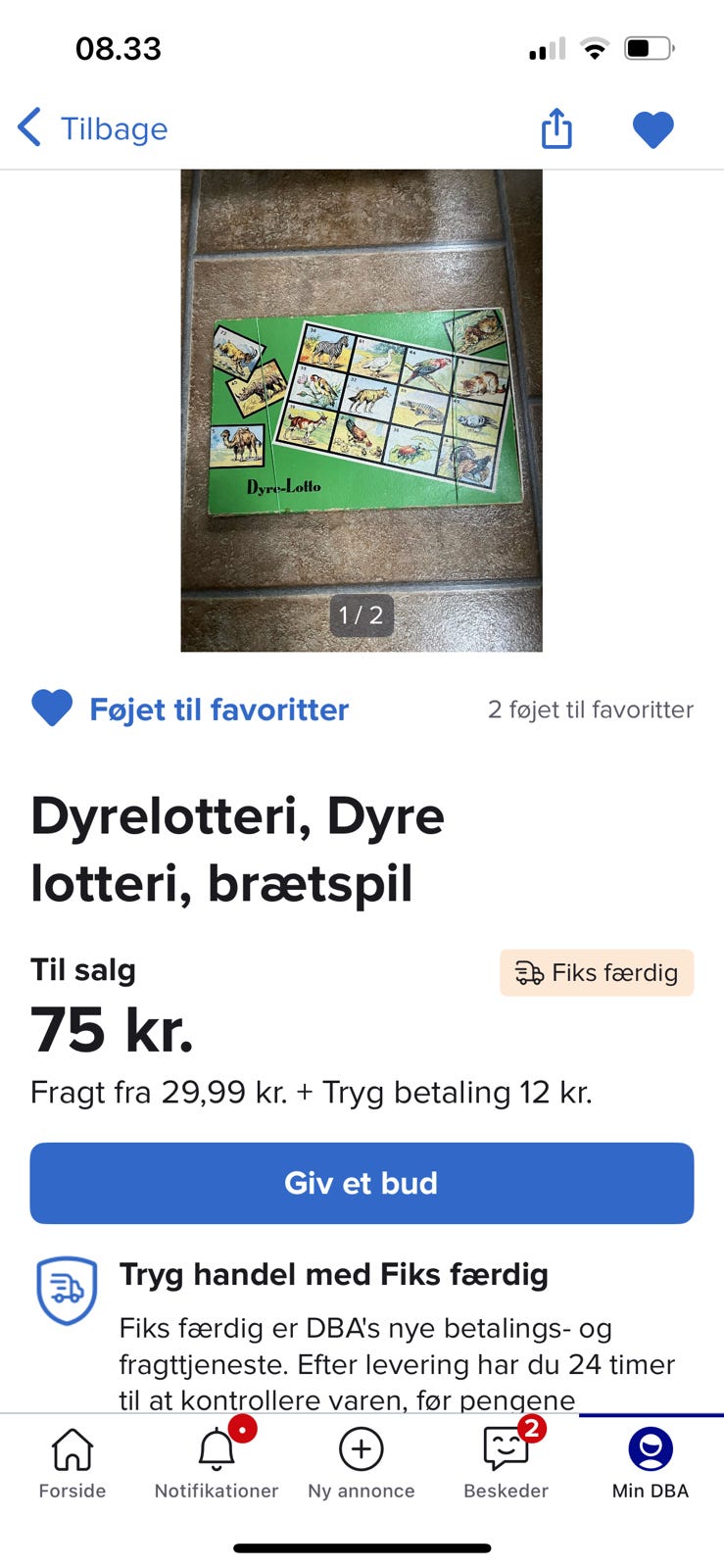This screenshot has width=724, height=1568.
Task: Expand the photo gallery via 1/2 indicator
Action: click(361, 615)
